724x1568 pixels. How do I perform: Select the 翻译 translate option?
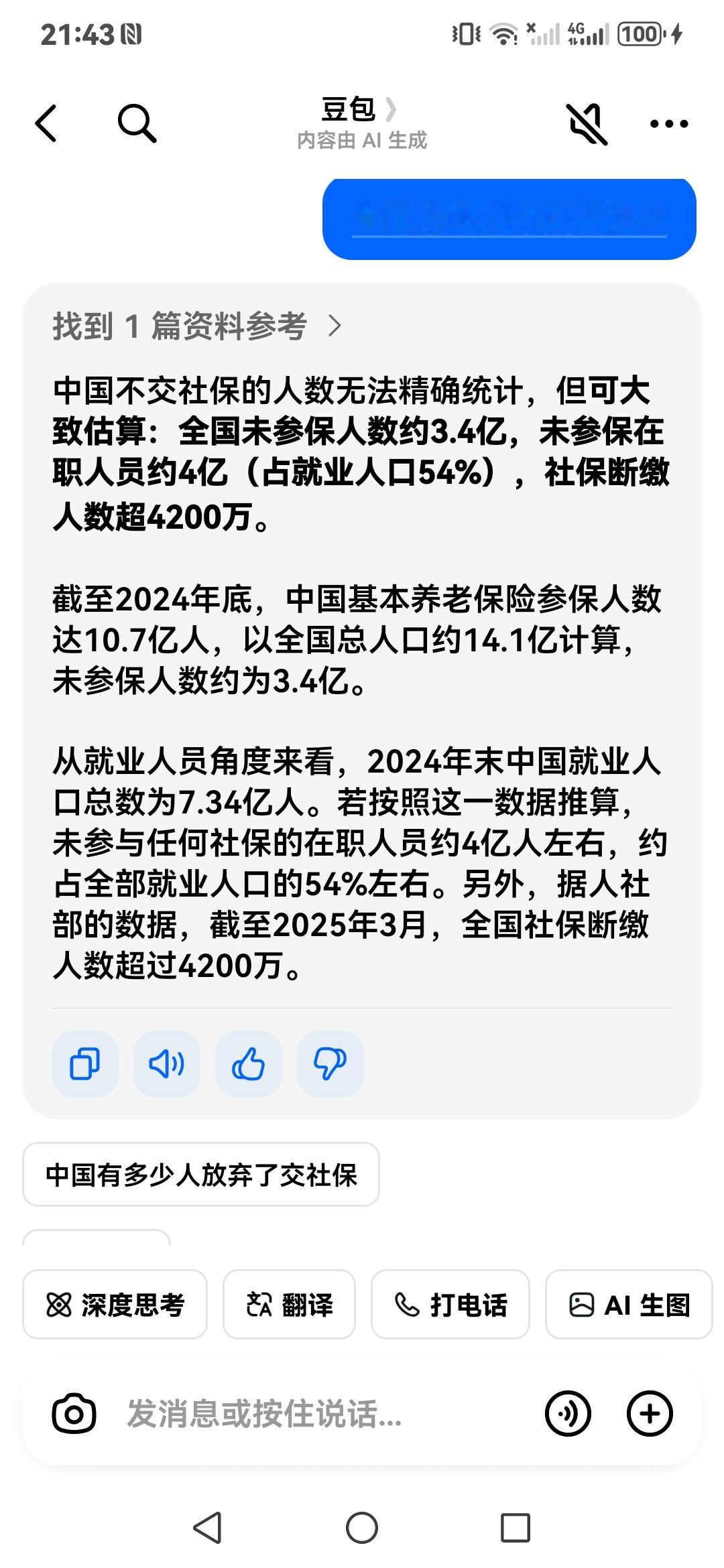tap(289, 1305)
